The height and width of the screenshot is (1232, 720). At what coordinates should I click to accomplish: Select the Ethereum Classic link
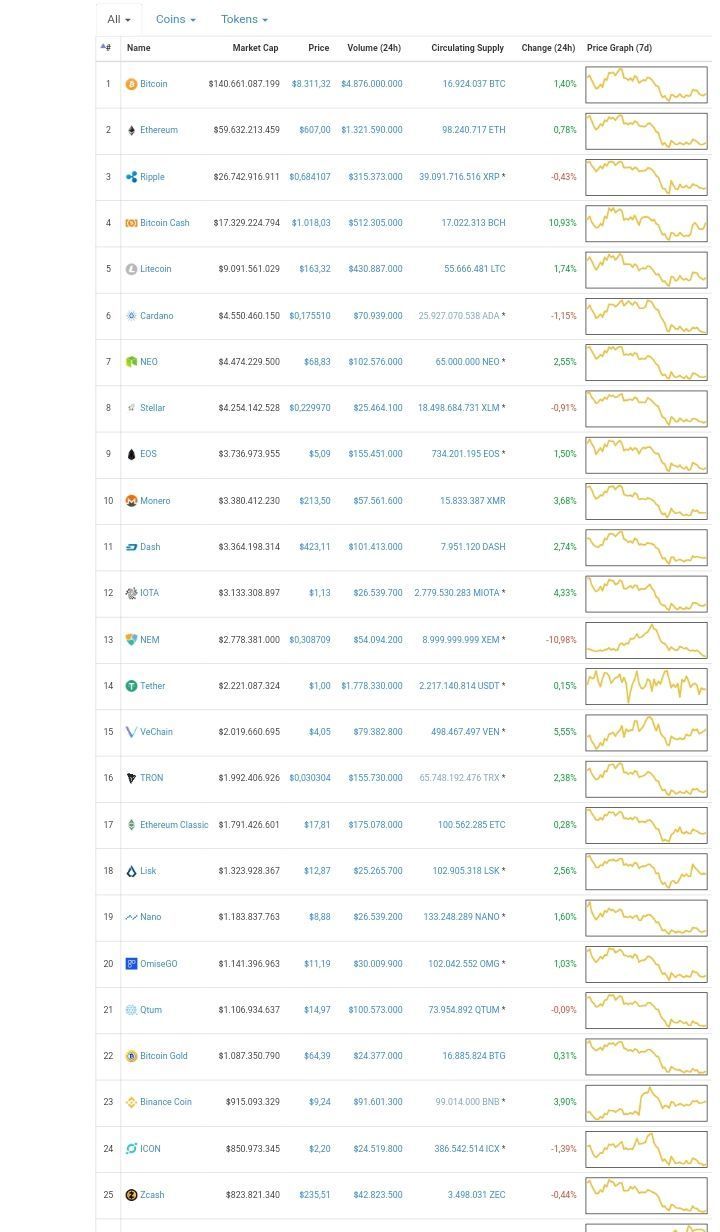[x=174, y=825]
